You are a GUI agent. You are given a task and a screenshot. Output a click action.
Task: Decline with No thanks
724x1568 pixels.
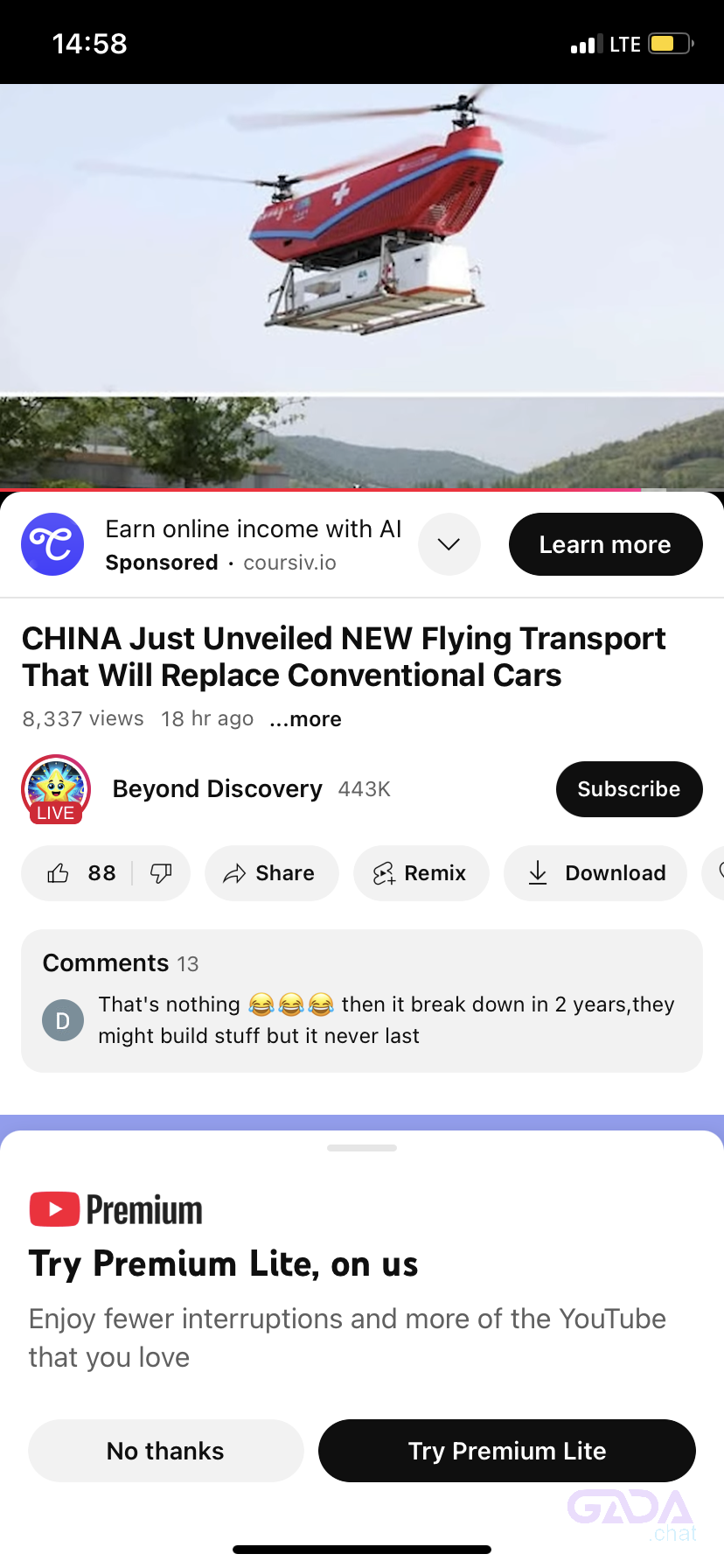click(165, 1451)
